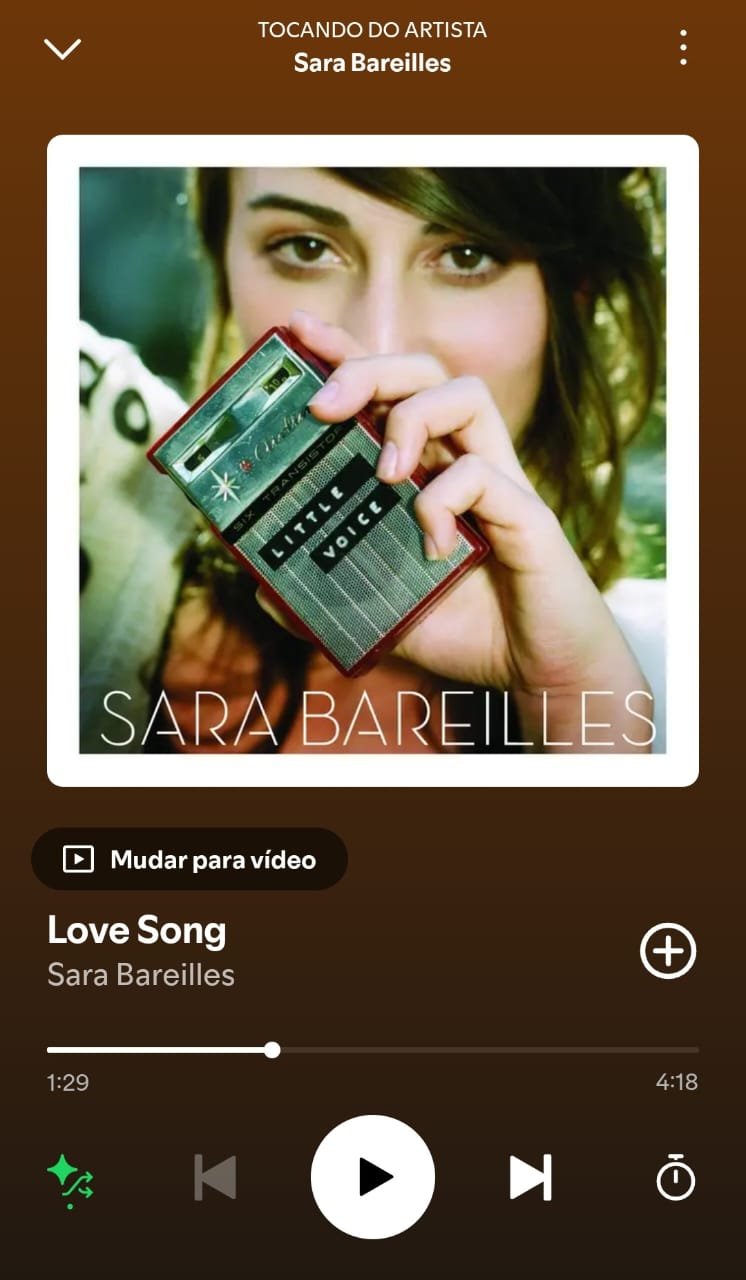Expand options via the vertical dots
The image size is (746, 1280).
tap(683, 47)
